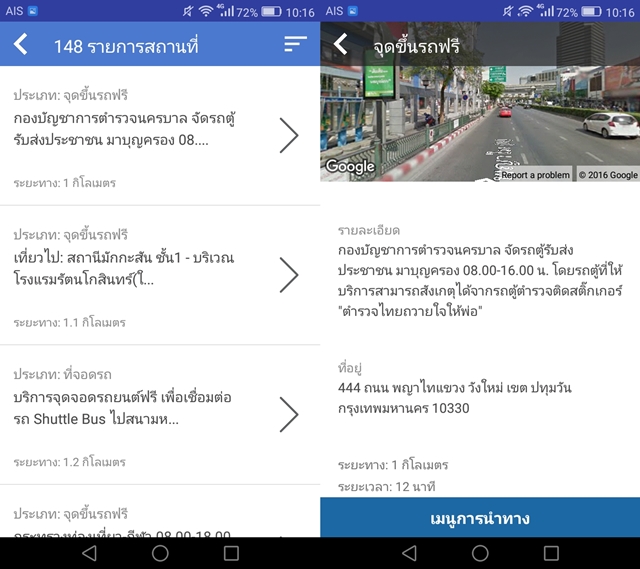The height and width of the screenshot is (569, 640).
Task: Open the สถานีมักกะสัน ชั้น1 list row
Action: coord(160,275)
